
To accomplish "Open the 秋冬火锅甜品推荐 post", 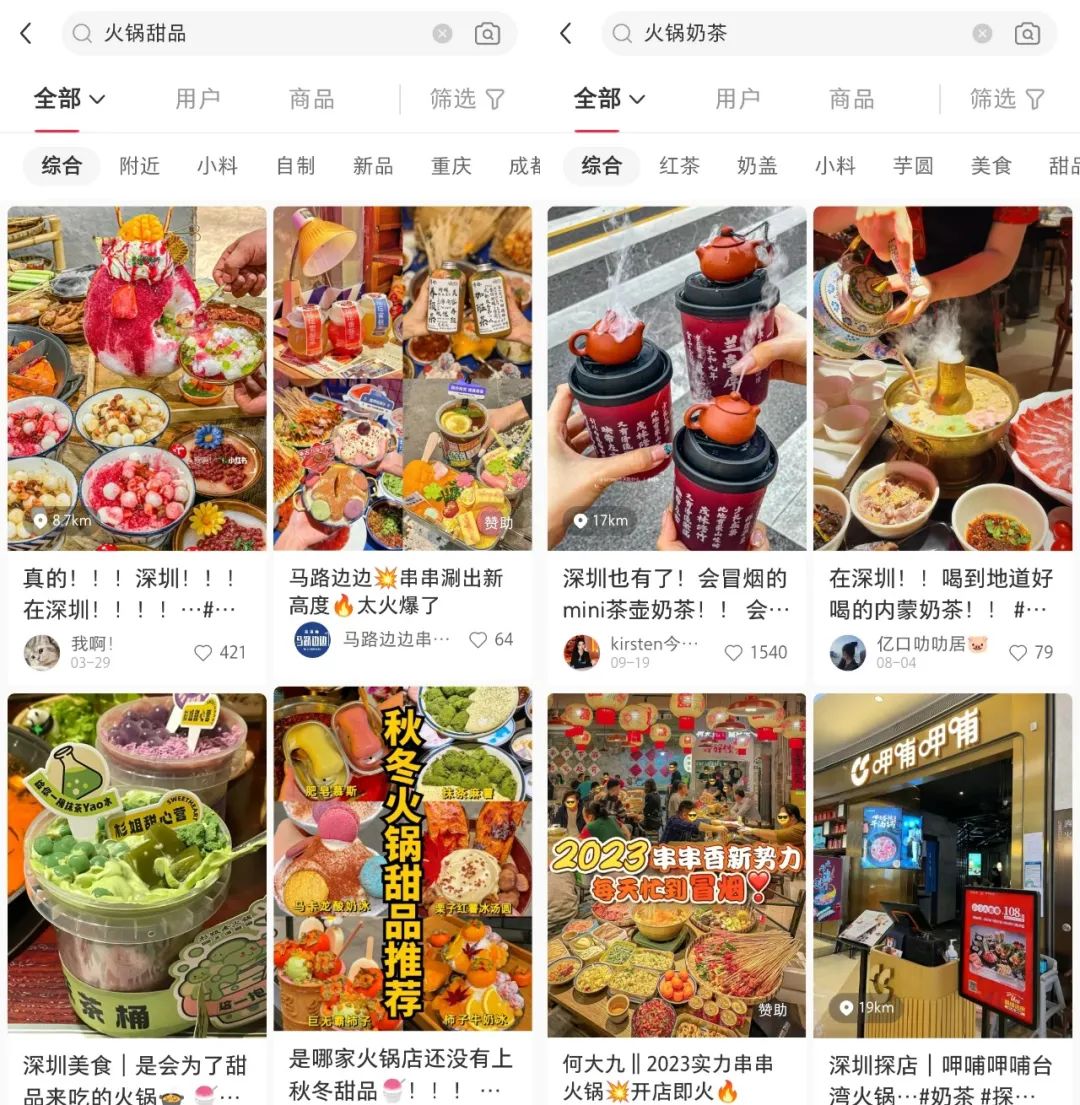I will [x=402, y=860].
